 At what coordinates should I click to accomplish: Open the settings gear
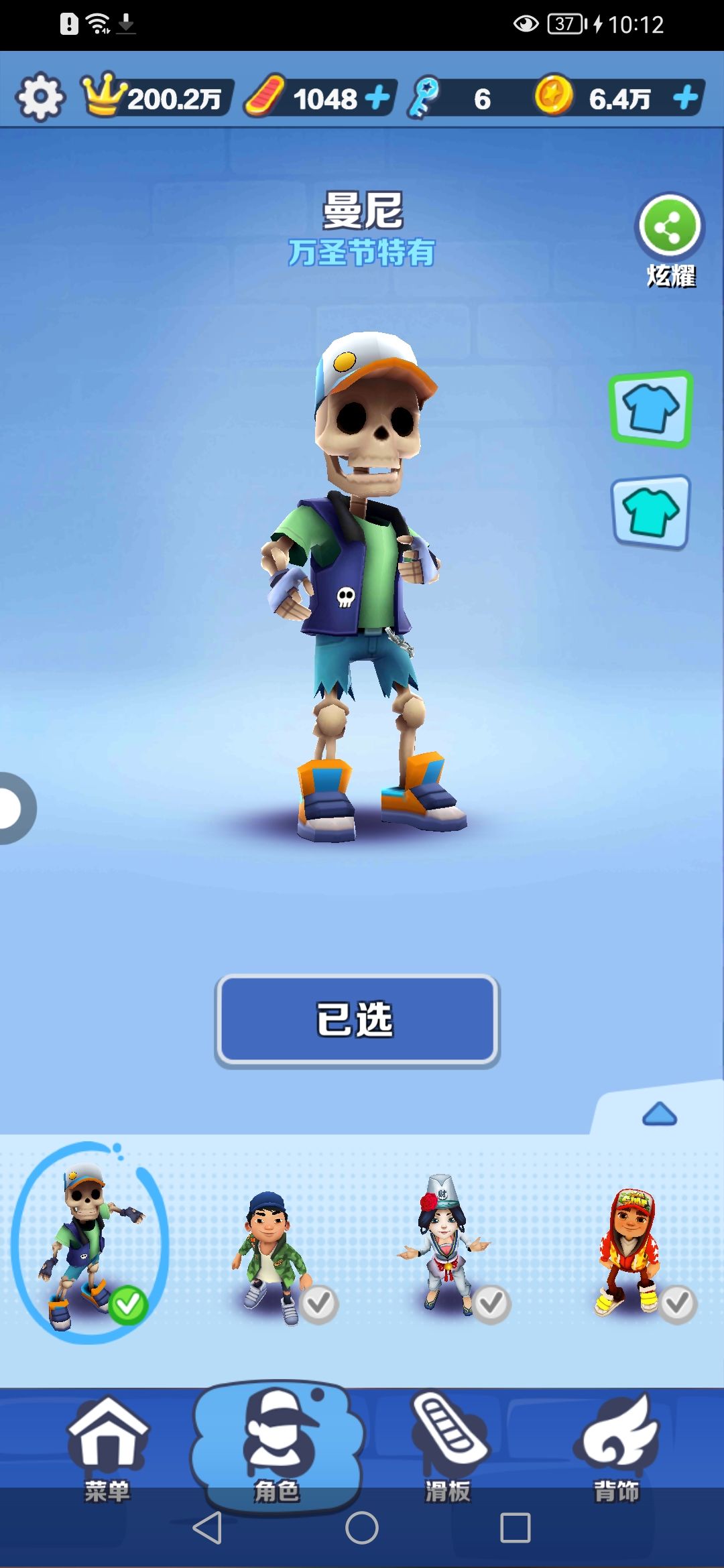[x=40, y=98]
